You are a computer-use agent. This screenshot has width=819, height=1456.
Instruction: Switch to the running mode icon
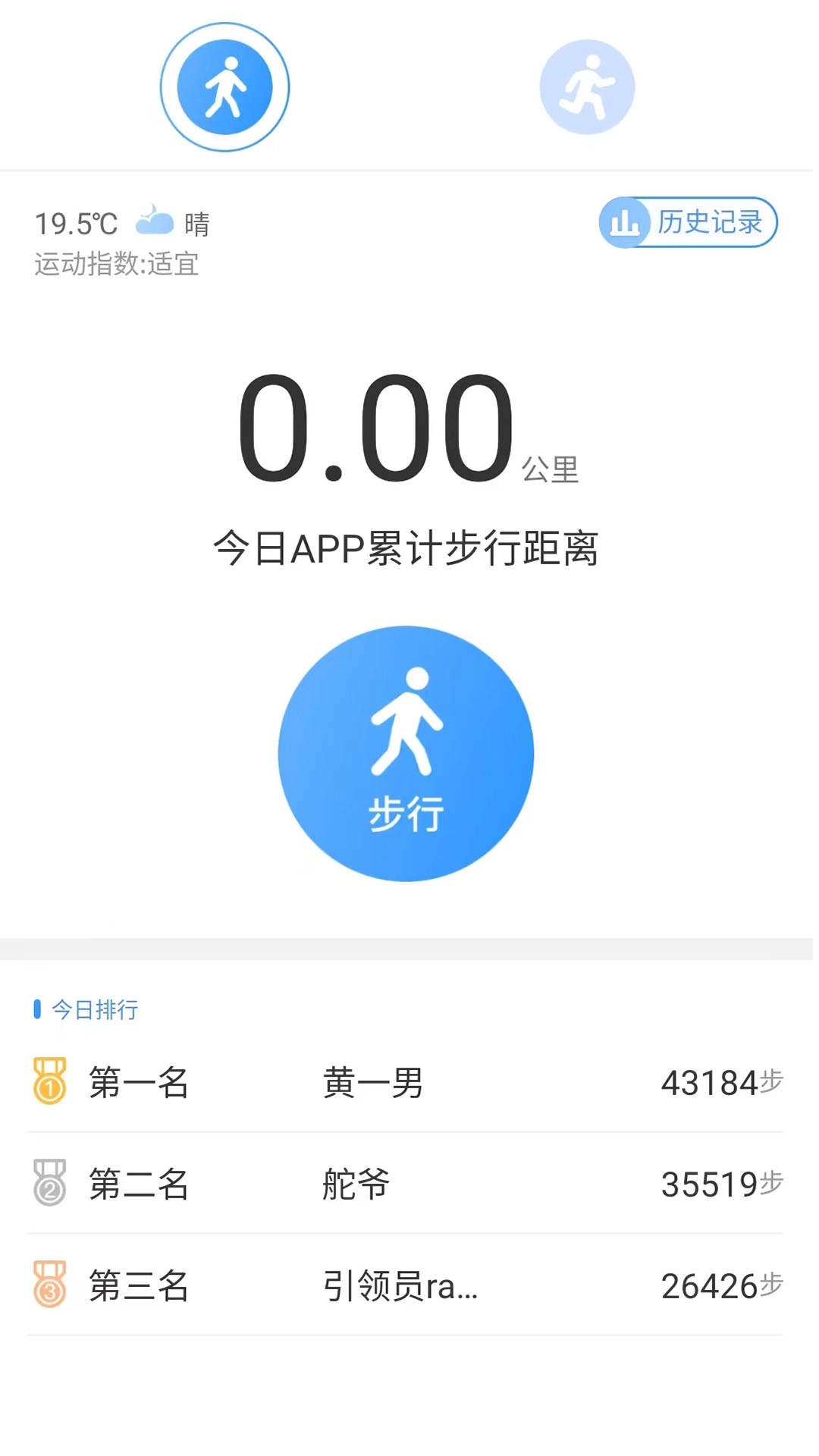point(588,86)
